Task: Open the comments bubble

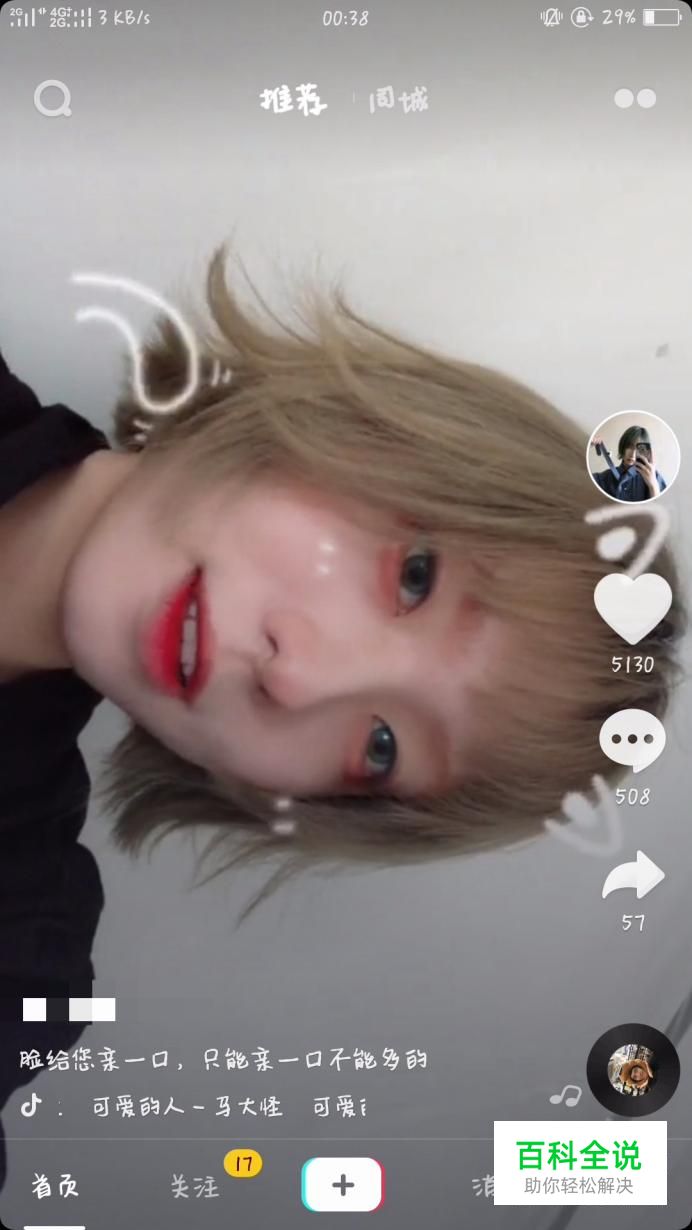Action: click(x=632, y=741)
